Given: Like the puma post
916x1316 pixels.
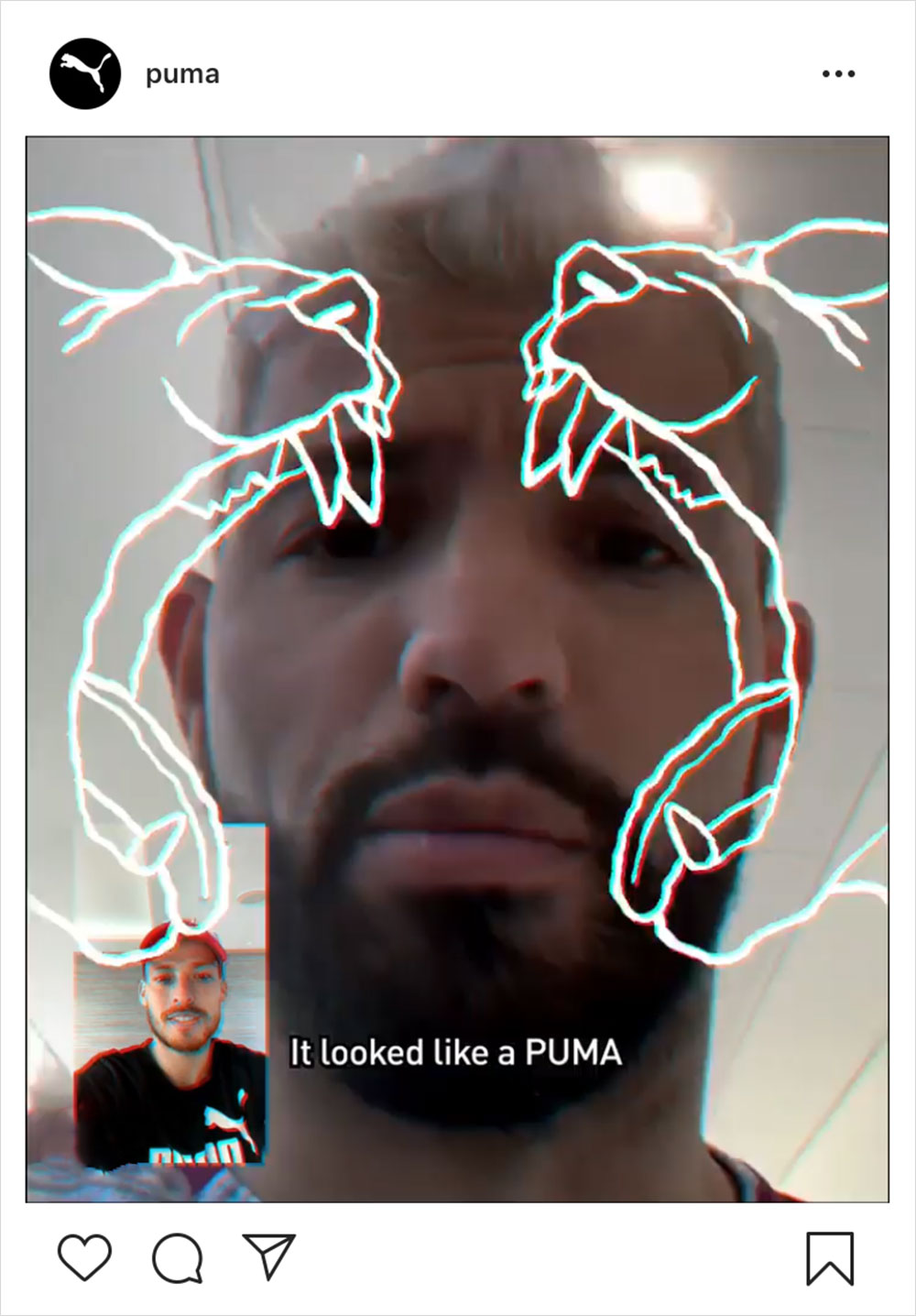Looking at the screenshot, I should (x=84, y=1256).
